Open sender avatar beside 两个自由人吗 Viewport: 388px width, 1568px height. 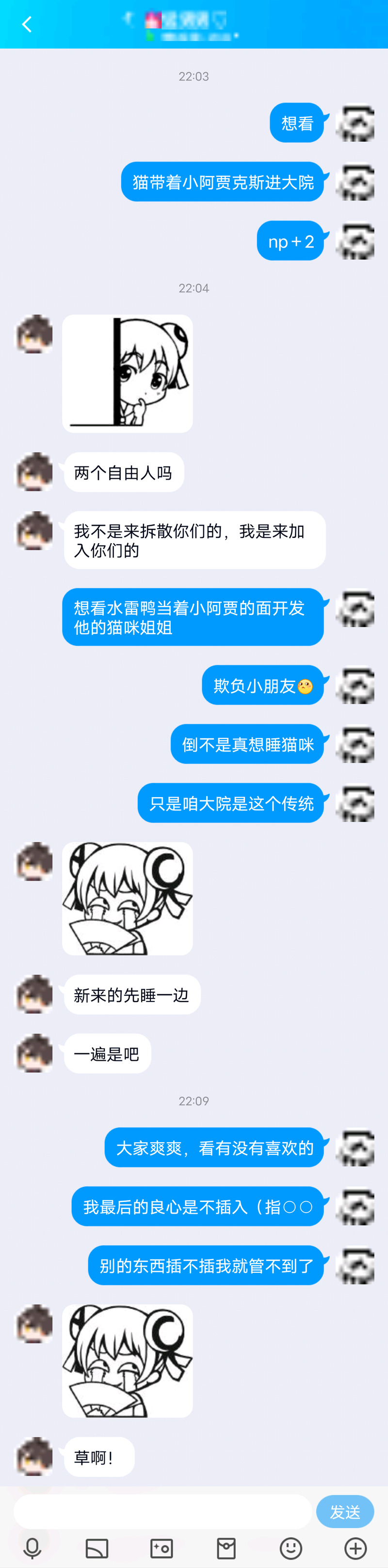34,472
